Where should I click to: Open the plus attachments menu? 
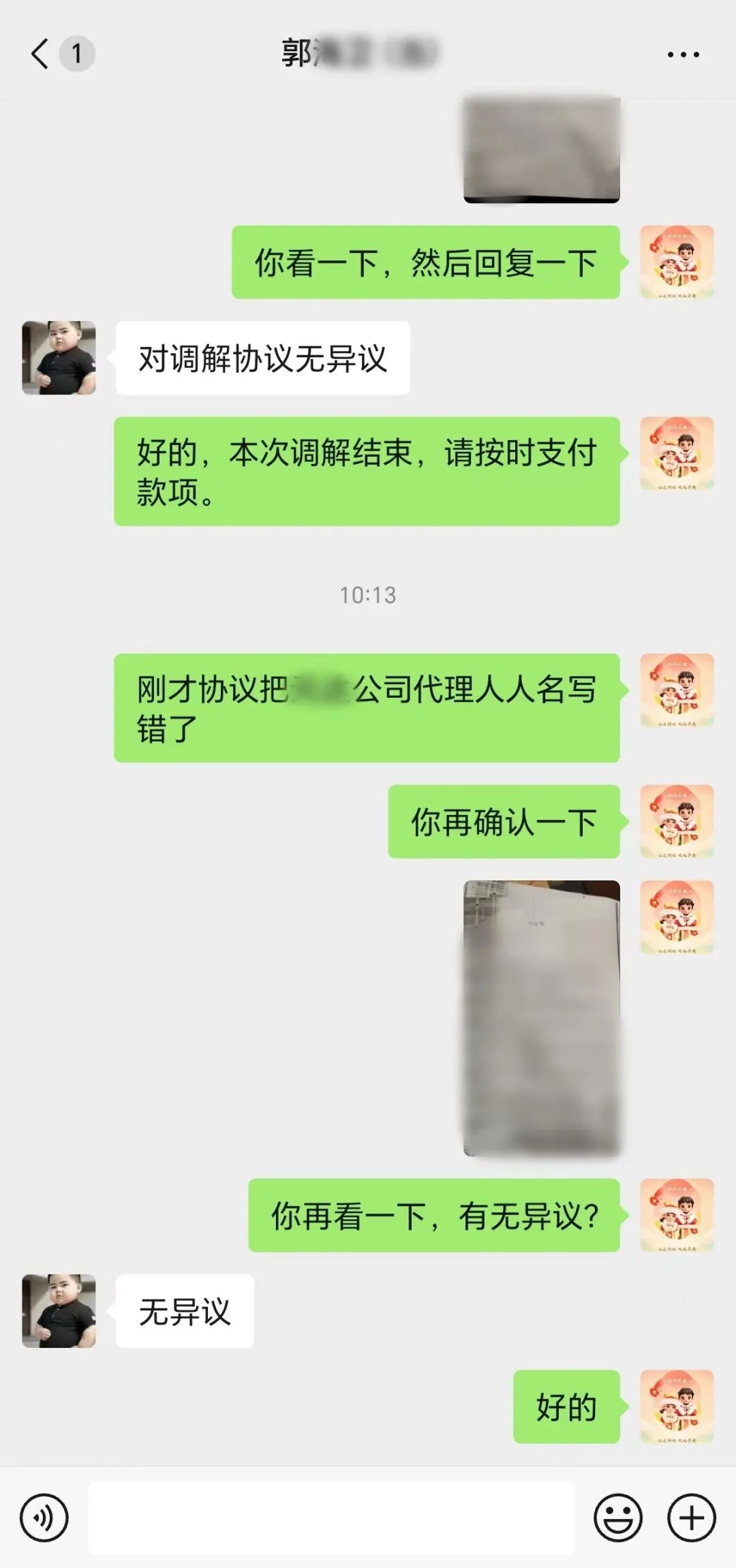(691, 1518)
